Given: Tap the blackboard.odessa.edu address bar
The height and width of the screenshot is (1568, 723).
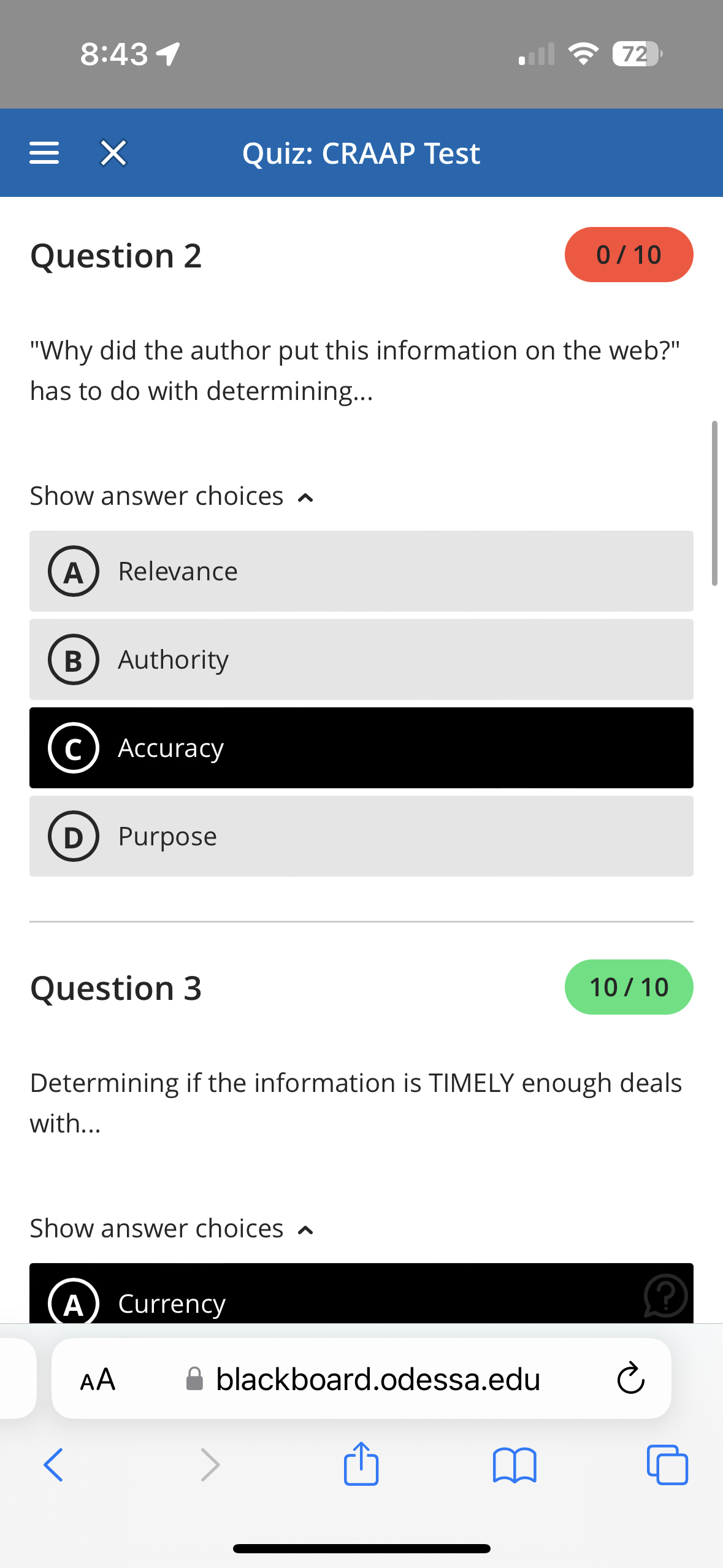Looking at the screenshot, I should [377, 1380].
